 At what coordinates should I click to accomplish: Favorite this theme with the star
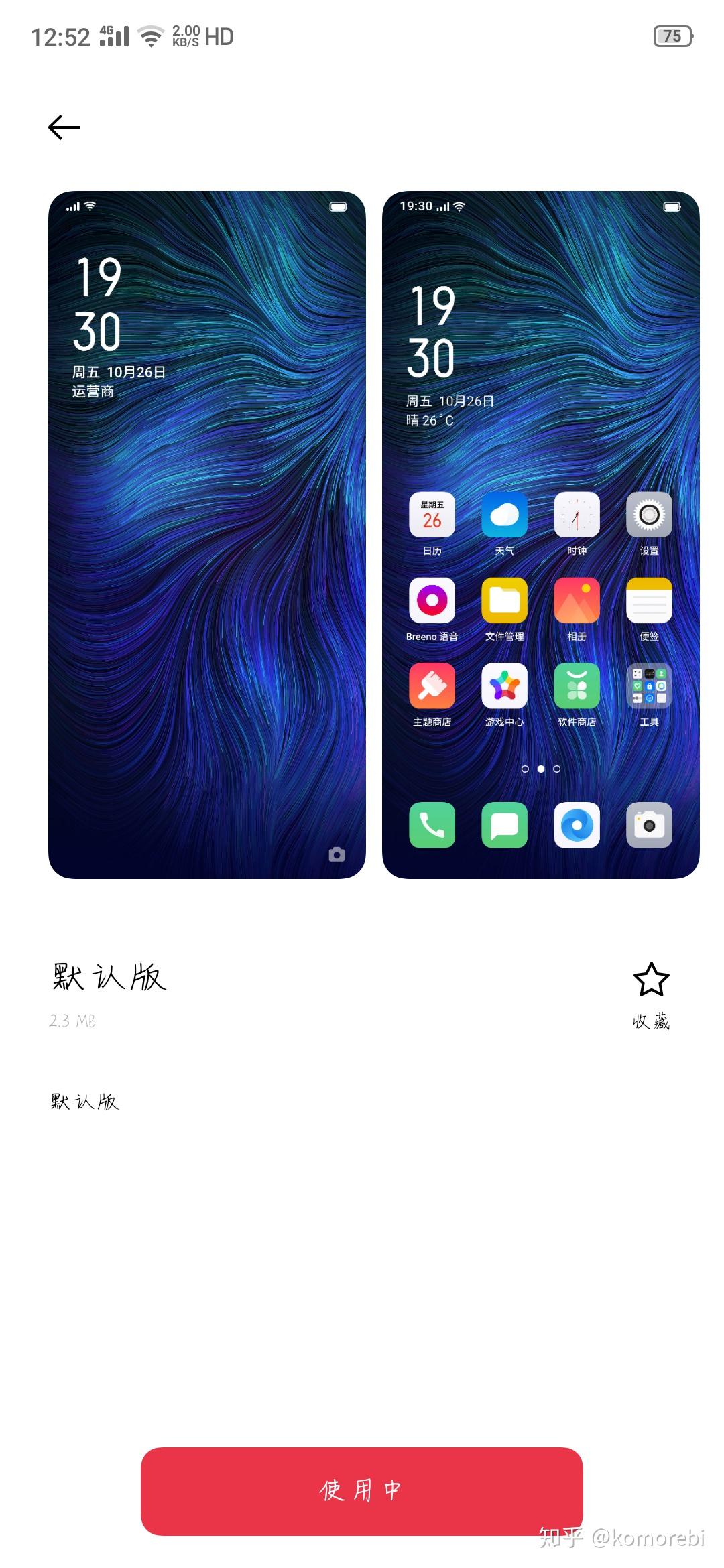pyautogui.click(x=651, y=981)
